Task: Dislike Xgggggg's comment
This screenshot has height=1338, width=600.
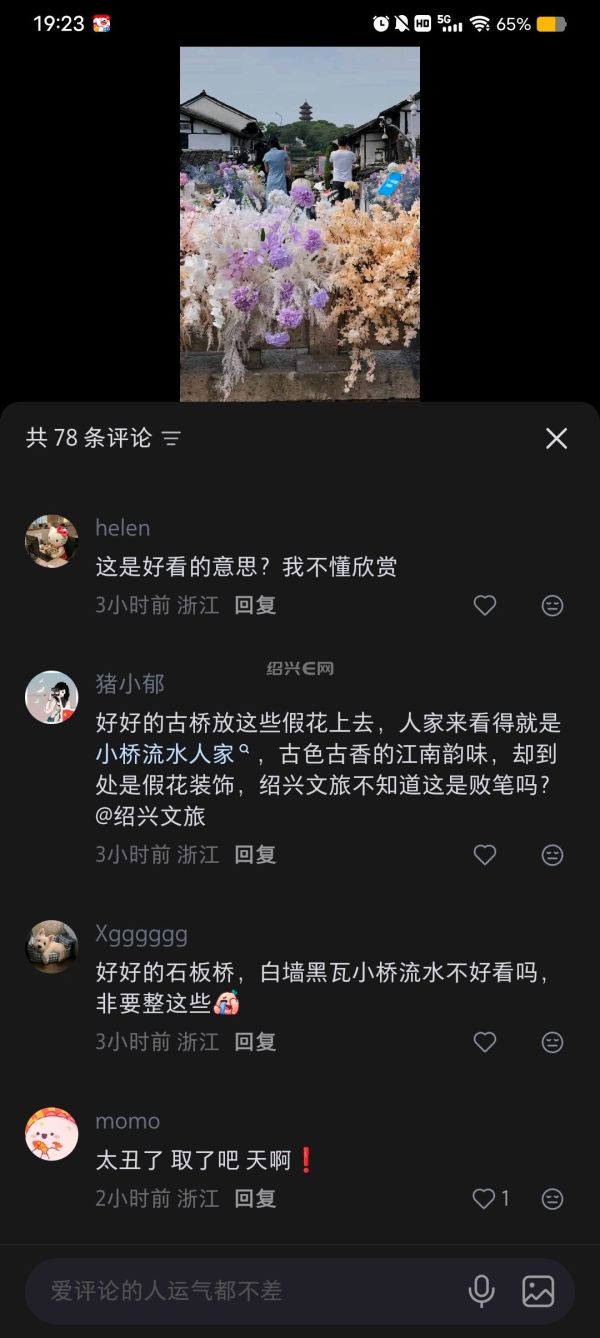Action: (552, 1042)
